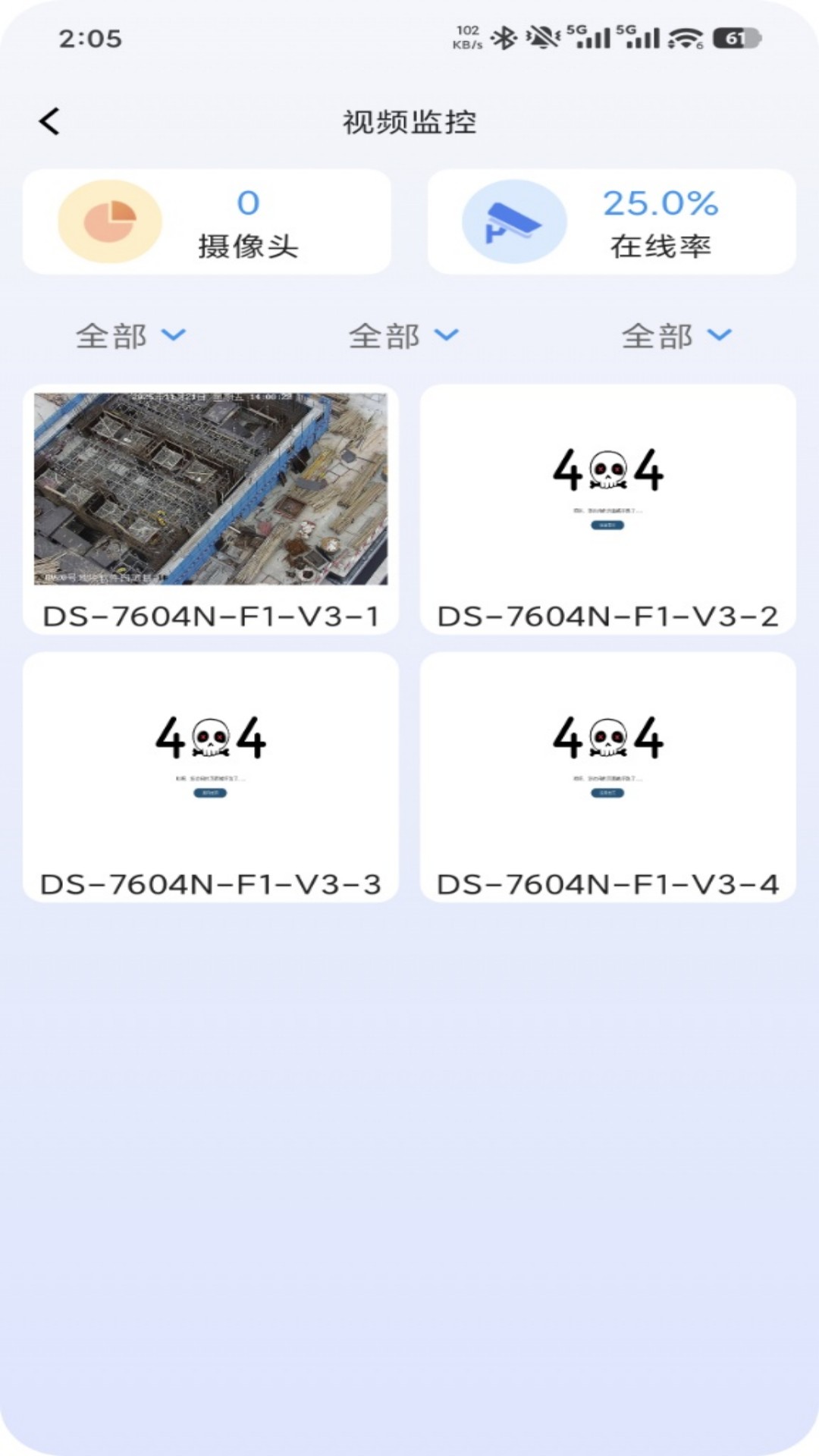819x1456 pixels.
Task: Tap the vibrate/mute status icon
Action: coord(539,36)
